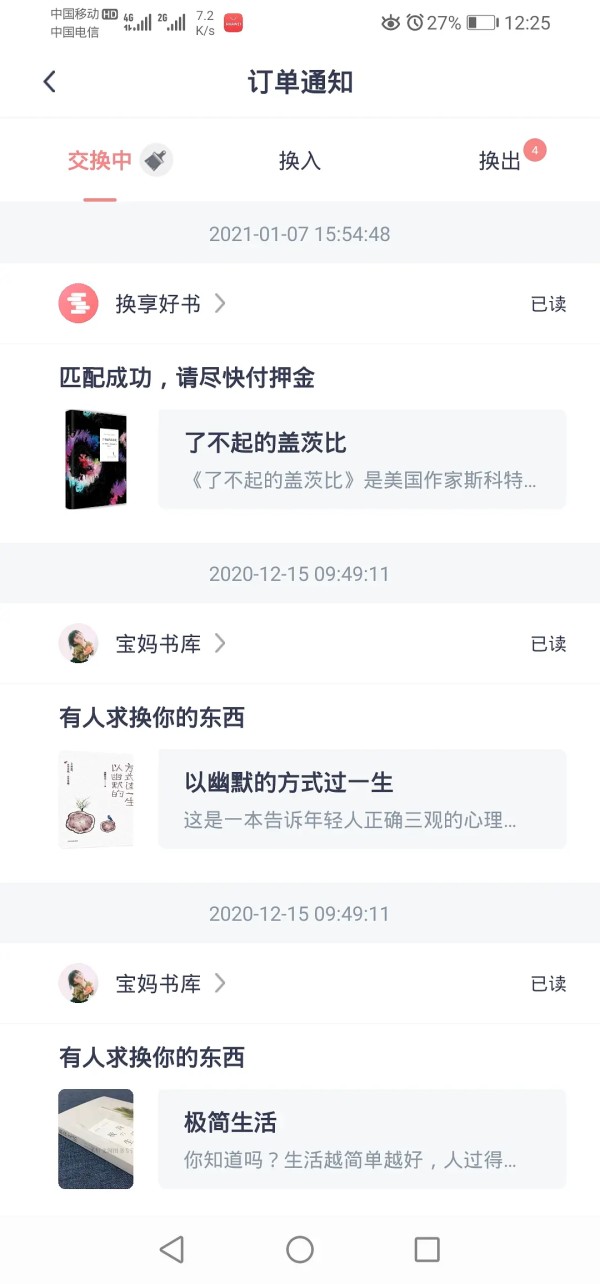Tap the system home button
This screenshot has height=1284, width=600.
[x=300, y=1249]
